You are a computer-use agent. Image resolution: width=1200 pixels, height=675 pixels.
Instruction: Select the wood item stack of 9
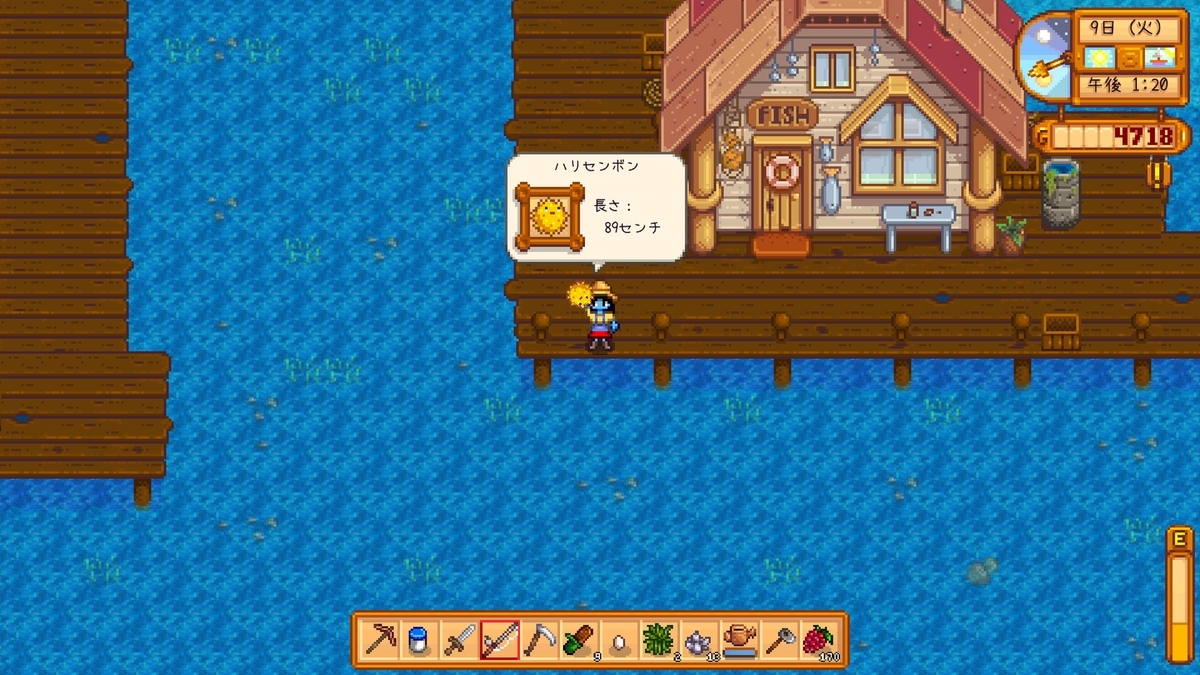(580, 640)
